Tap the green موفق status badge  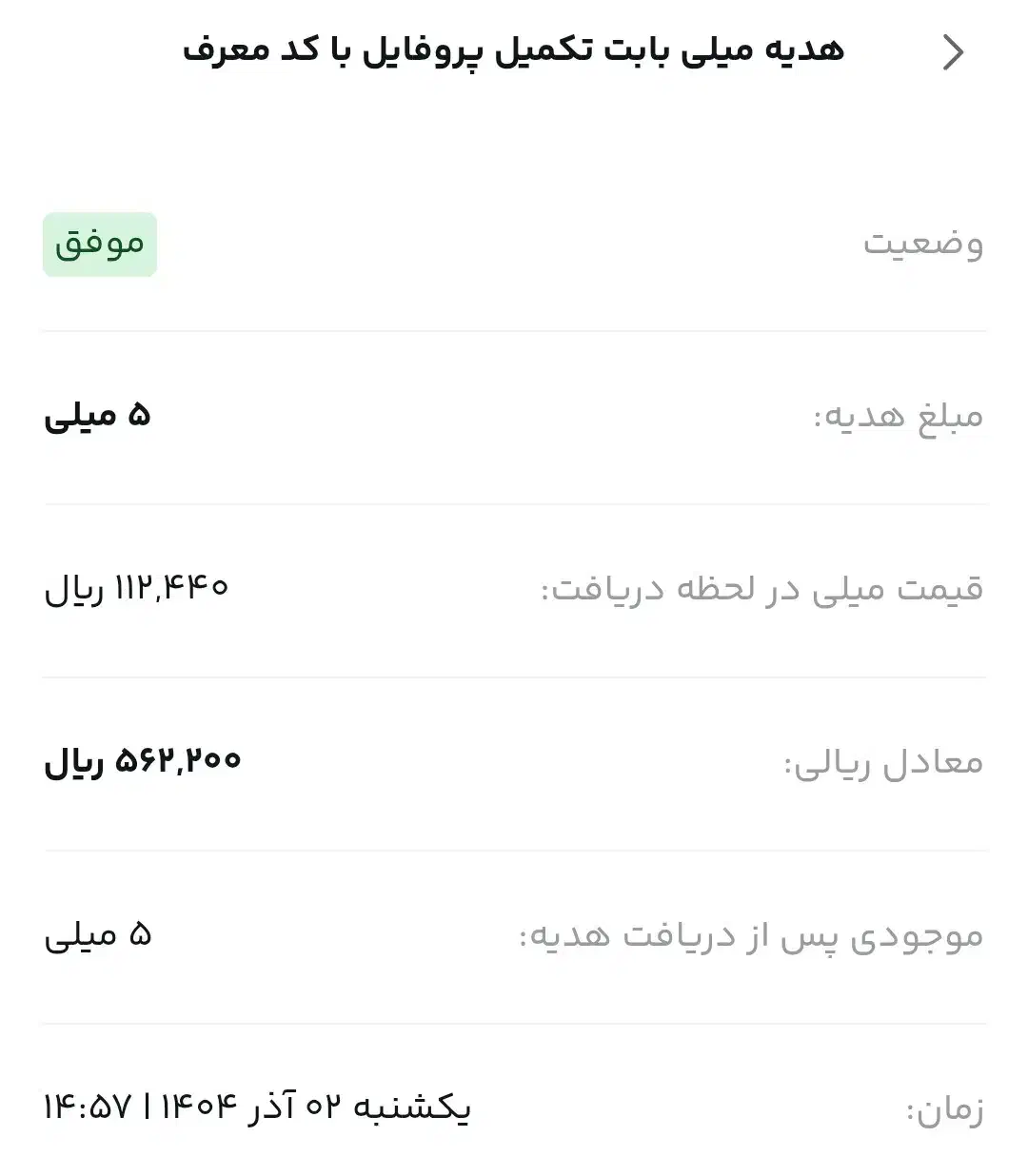pyautogui.click(x=99, y=245)
